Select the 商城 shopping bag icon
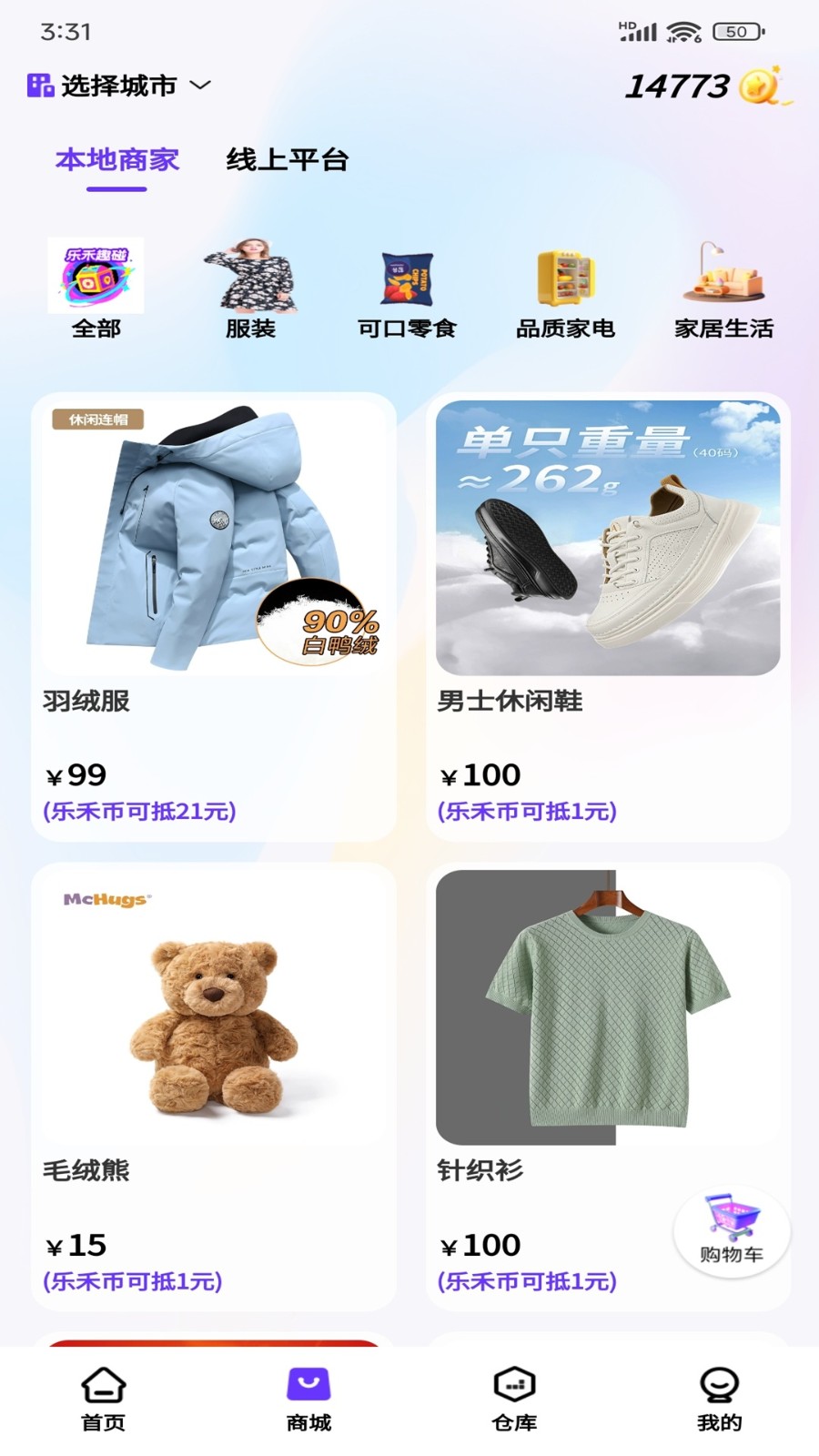The height and width of the screenshot is (1456, 819). [x=308, y=1385]
